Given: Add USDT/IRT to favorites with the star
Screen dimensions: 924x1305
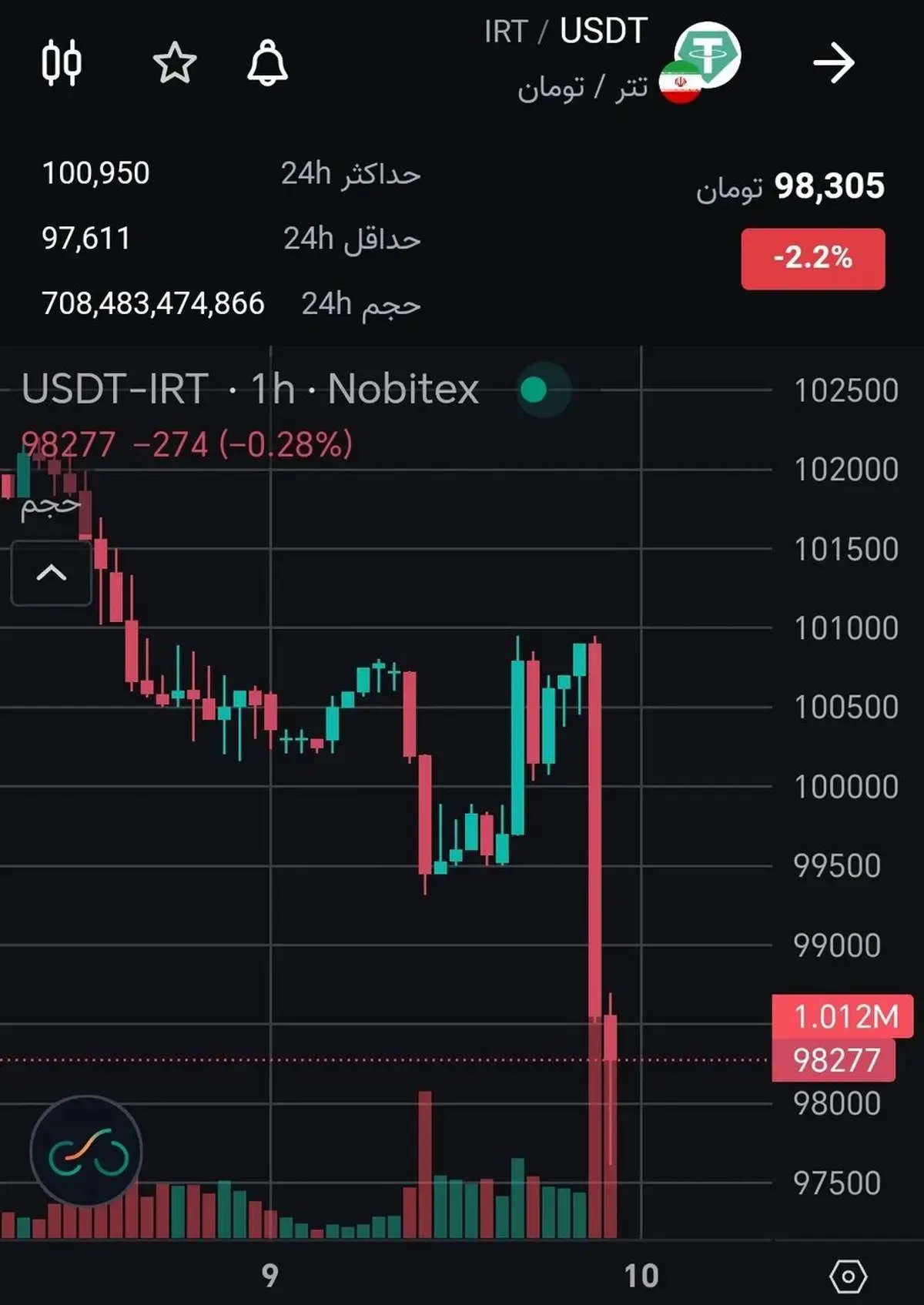Looking at the screenshot, I should (x=175, y=62).
